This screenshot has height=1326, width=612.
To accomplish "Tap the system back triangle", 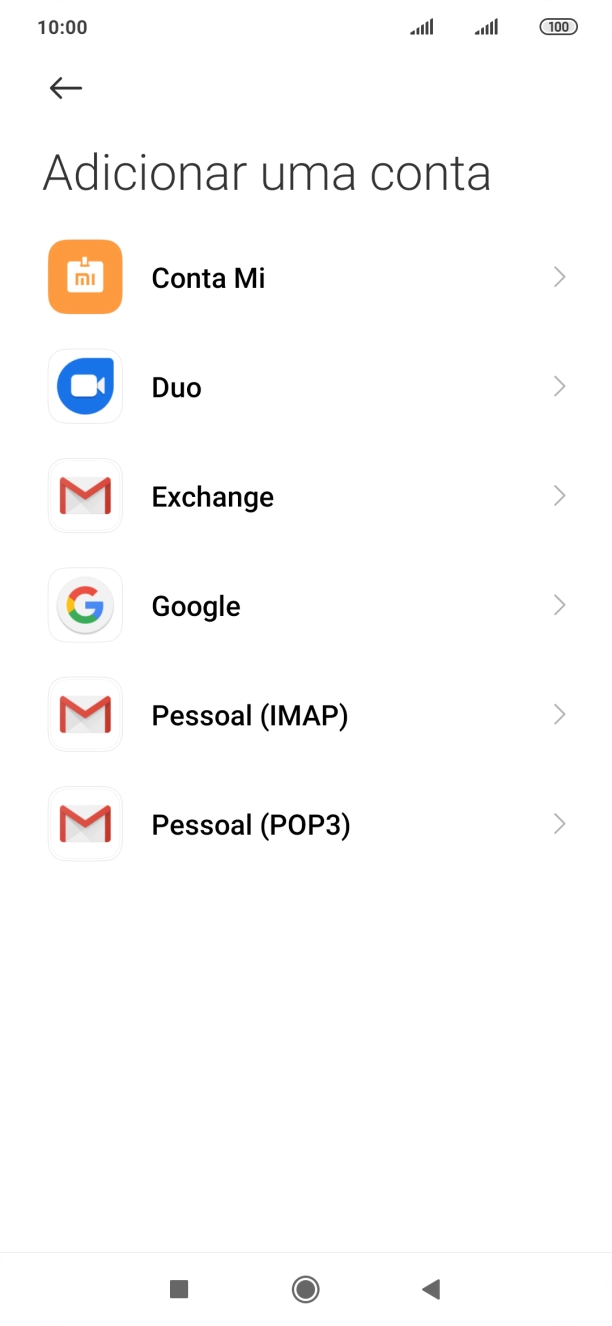I will (x=431, y=1289).
